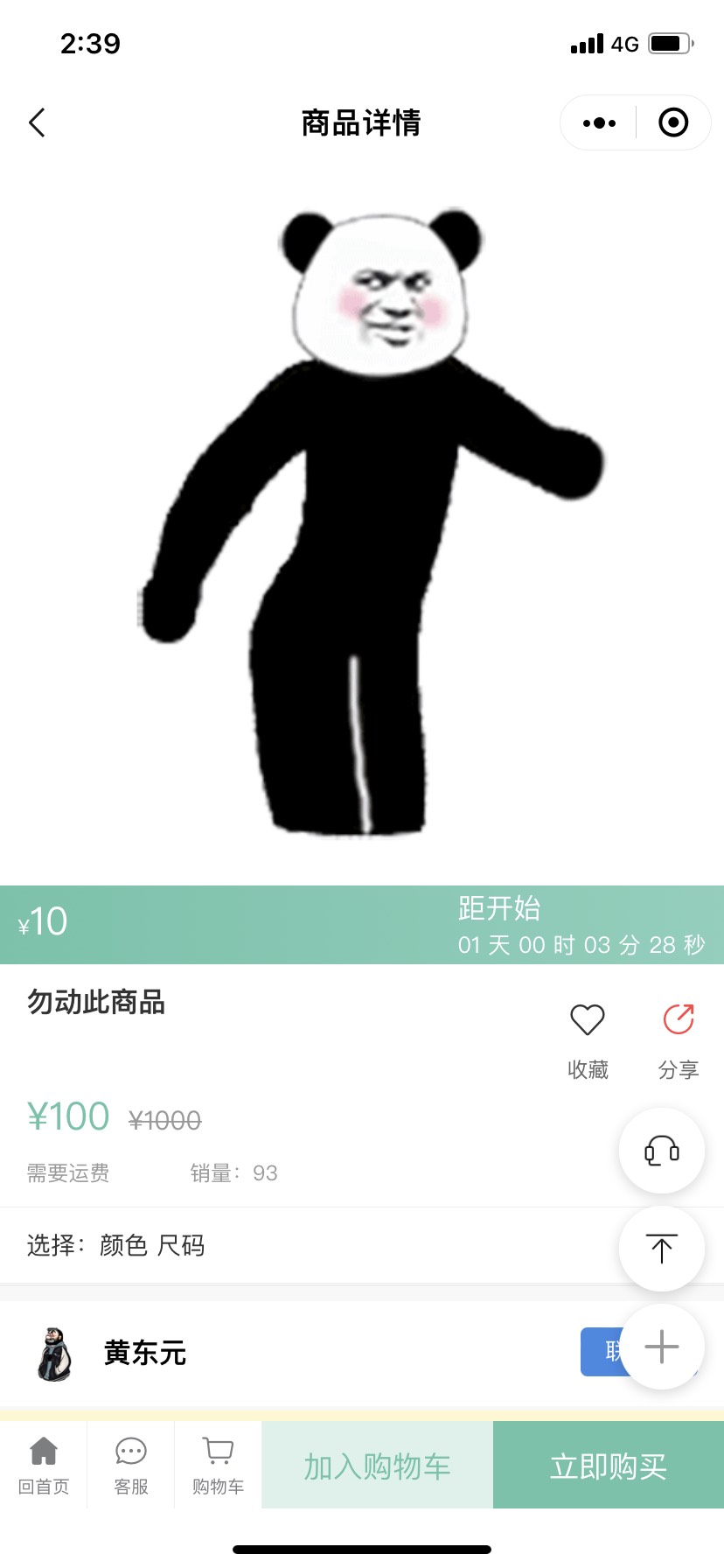Open the mini program more options menu

pos(599,123)
